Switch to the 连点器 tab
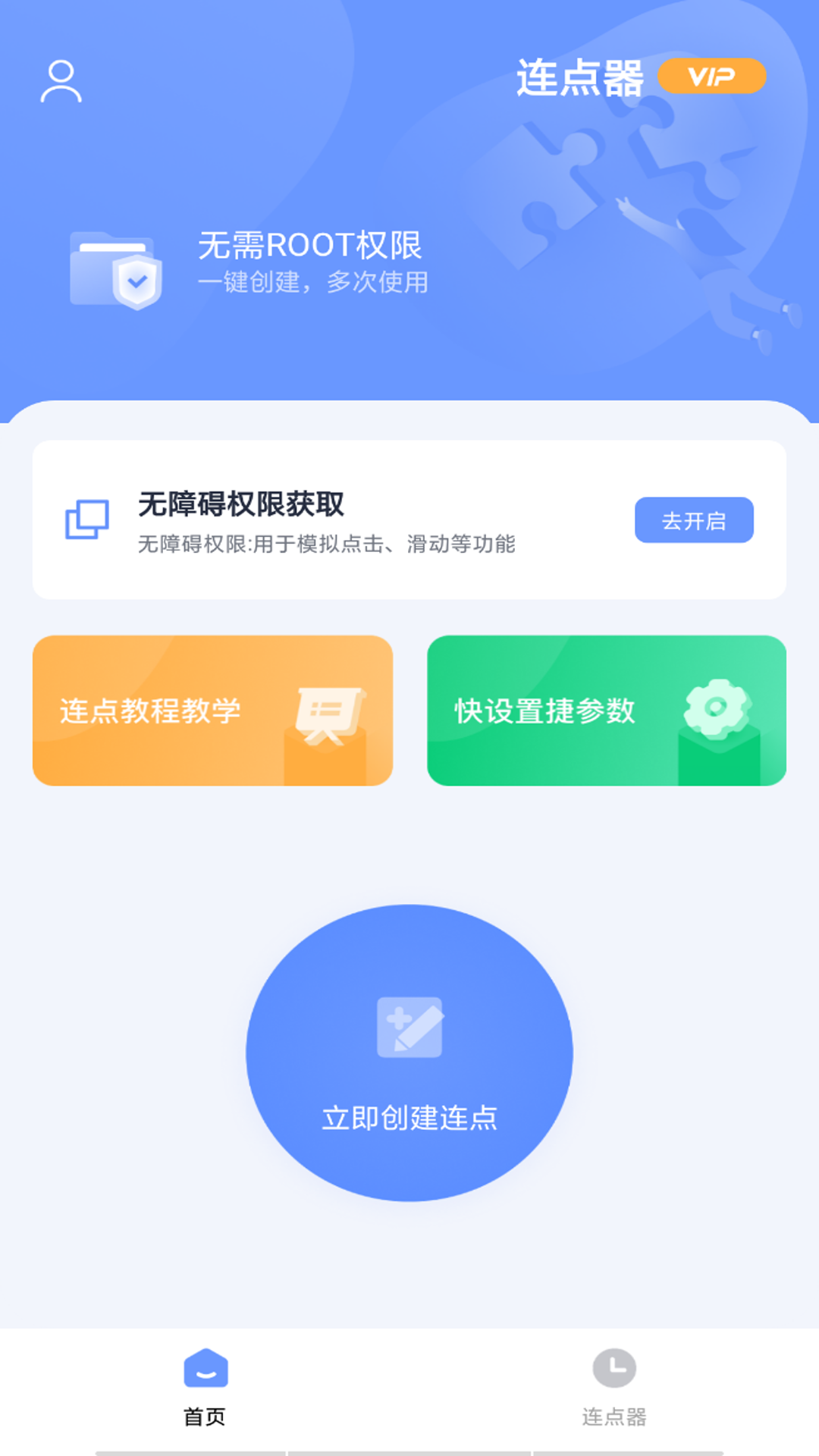 coord(614,1387)
